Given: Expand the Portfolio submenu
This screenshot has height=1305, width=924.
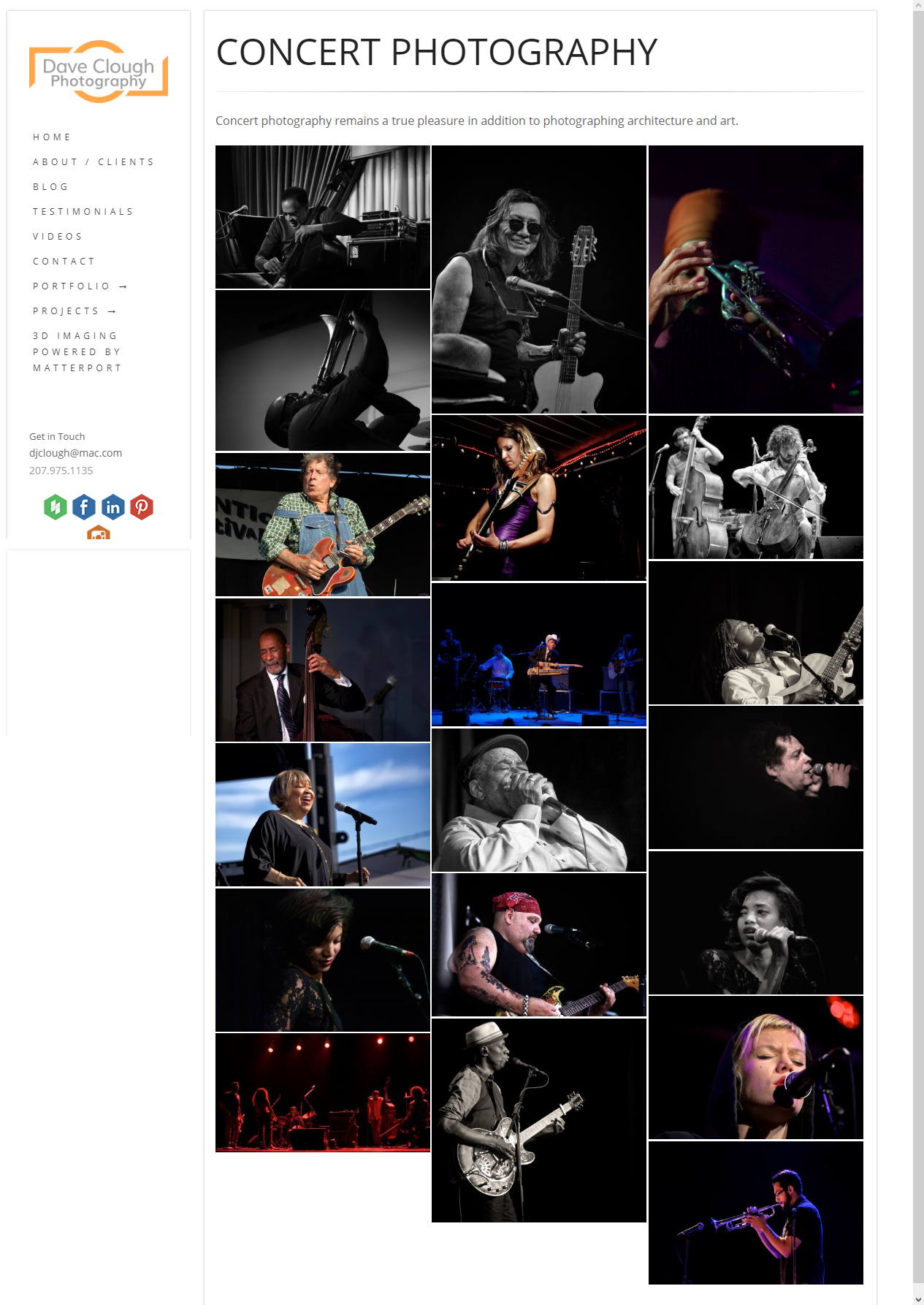Looking at the screenshot, I should point(80,286).
